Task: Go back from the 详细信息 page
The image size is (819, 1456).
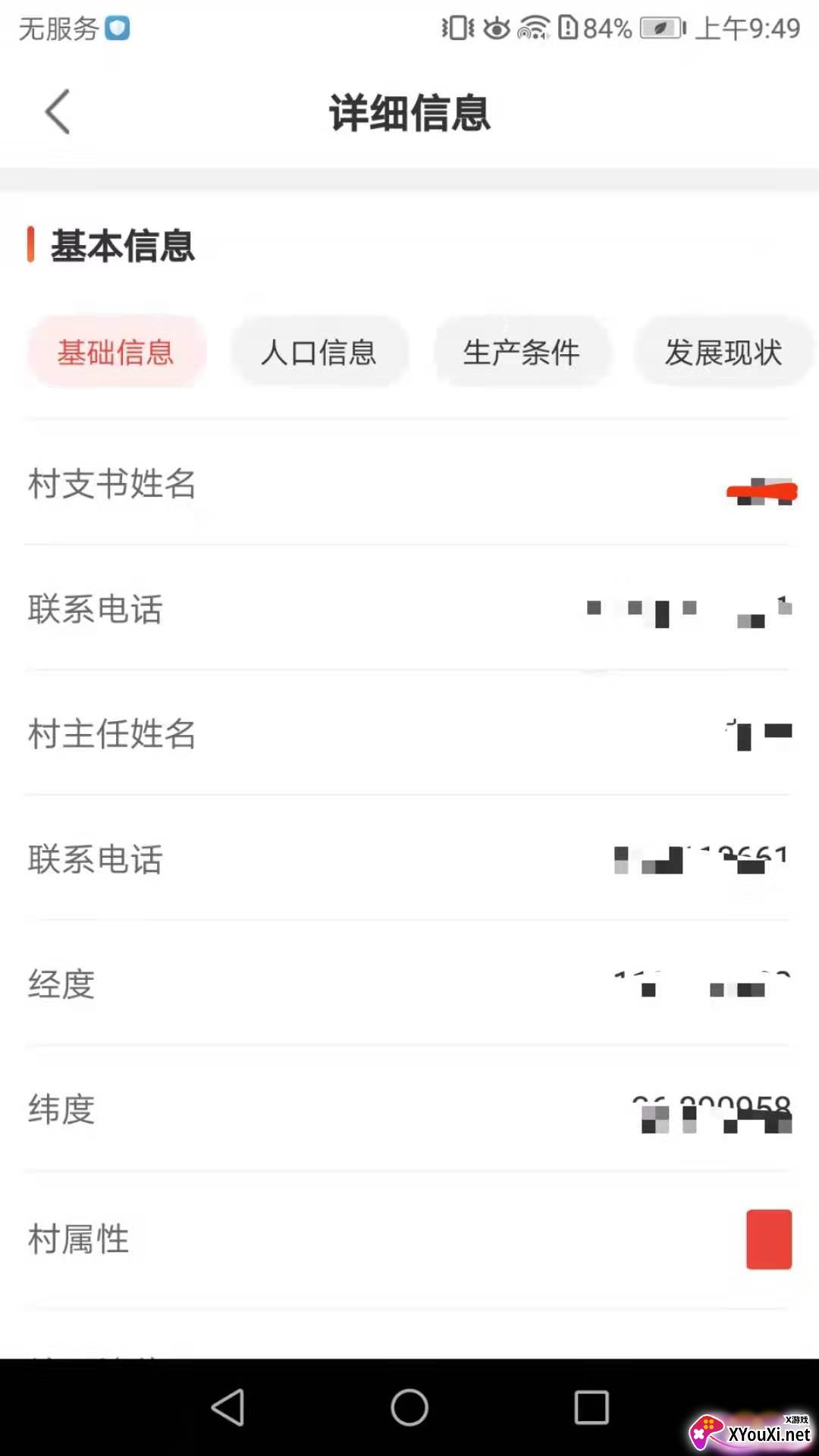Action: tap(58, 112)
